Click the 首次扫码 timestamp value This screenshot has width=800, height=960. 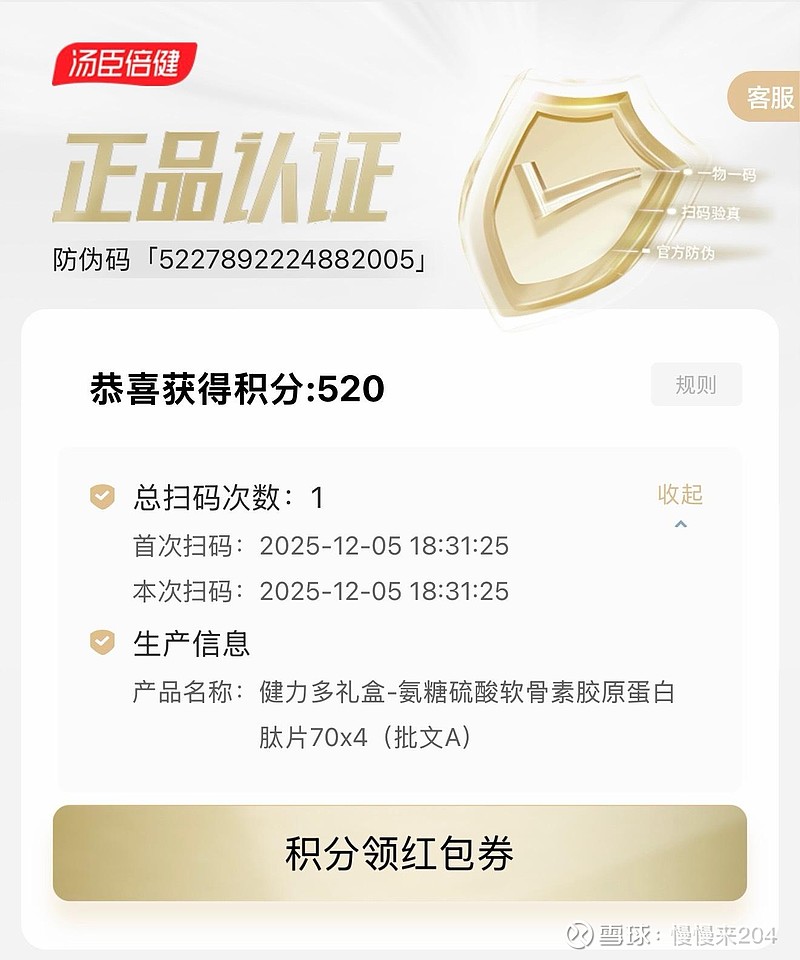click(385, 546)
